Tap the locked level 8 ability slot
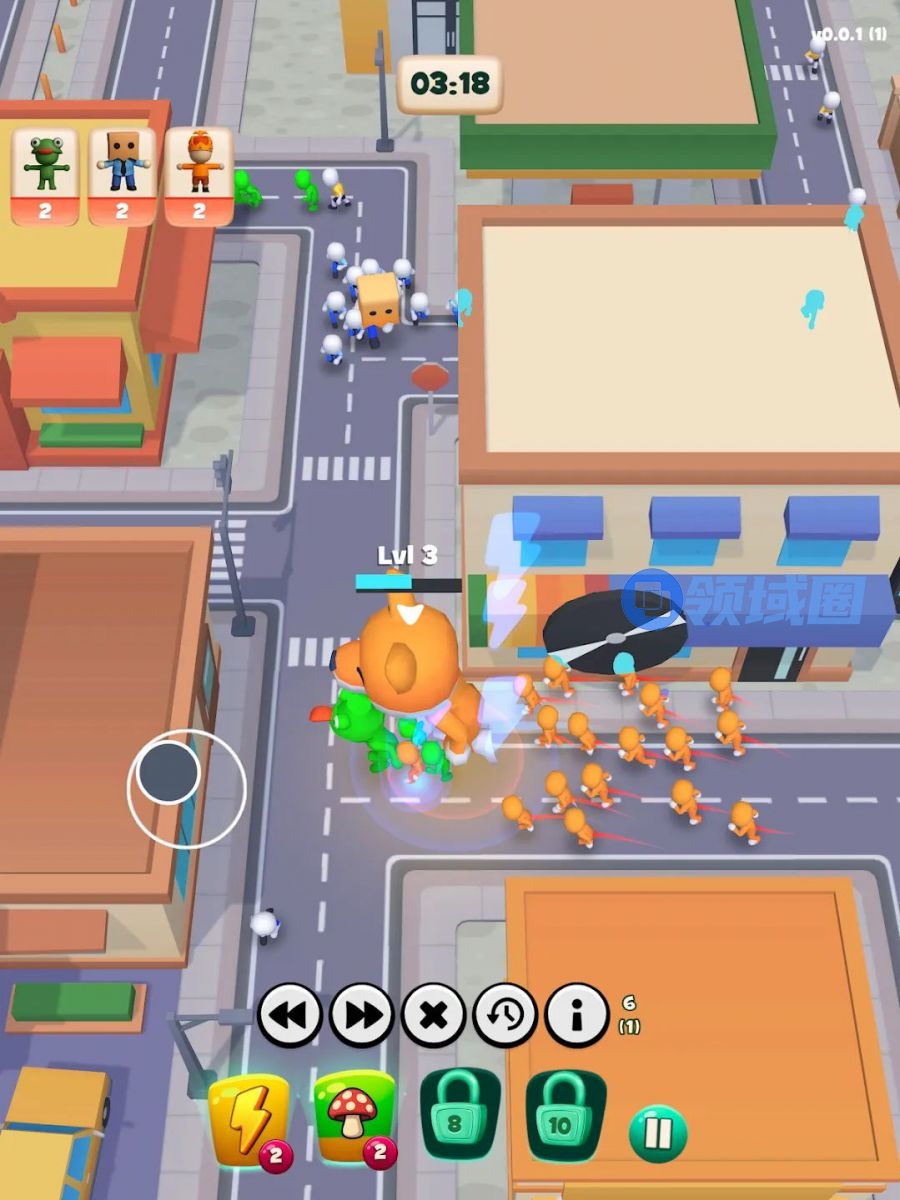This screenshot has height=1200, width=900. click(x=459, y=1114)
